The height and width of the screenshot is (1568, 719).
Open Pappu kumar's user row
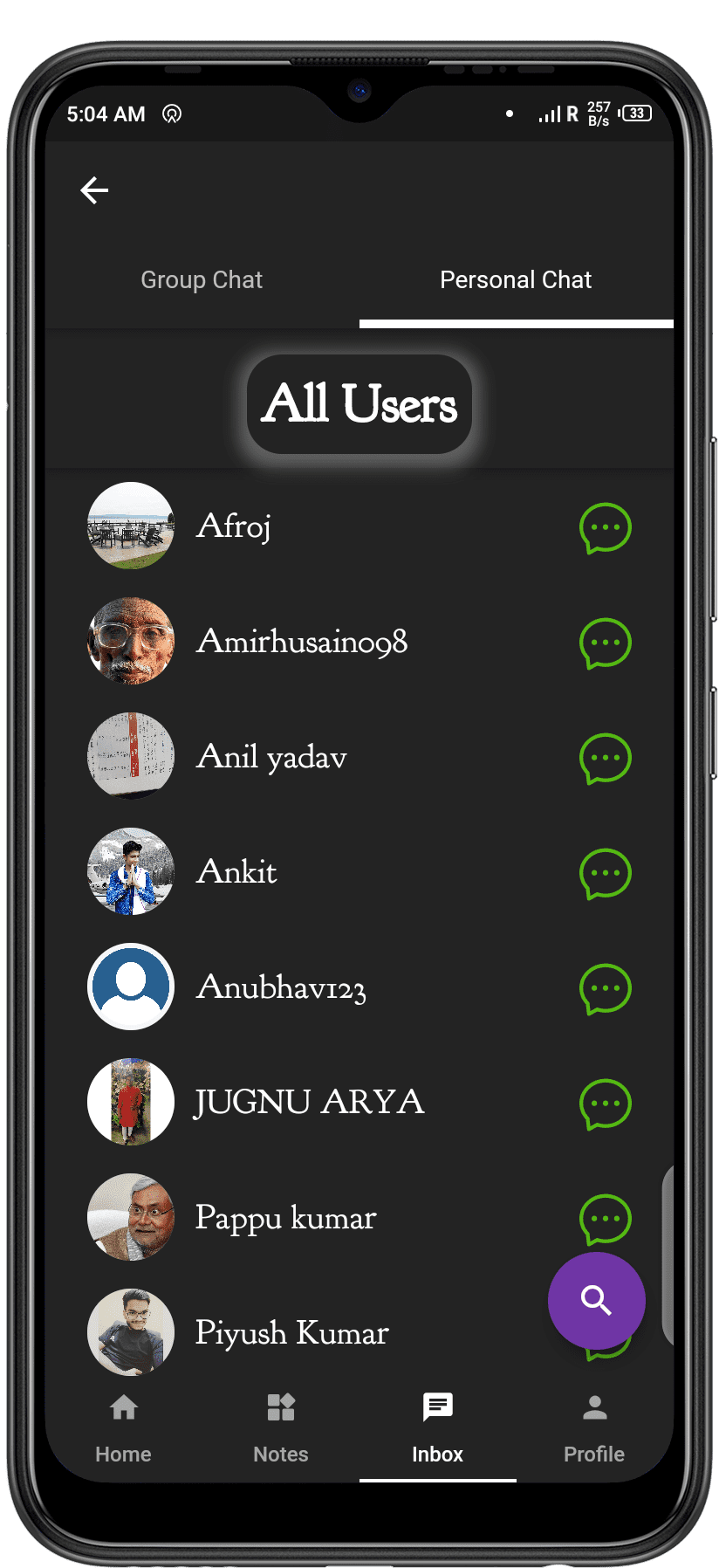359,1217
